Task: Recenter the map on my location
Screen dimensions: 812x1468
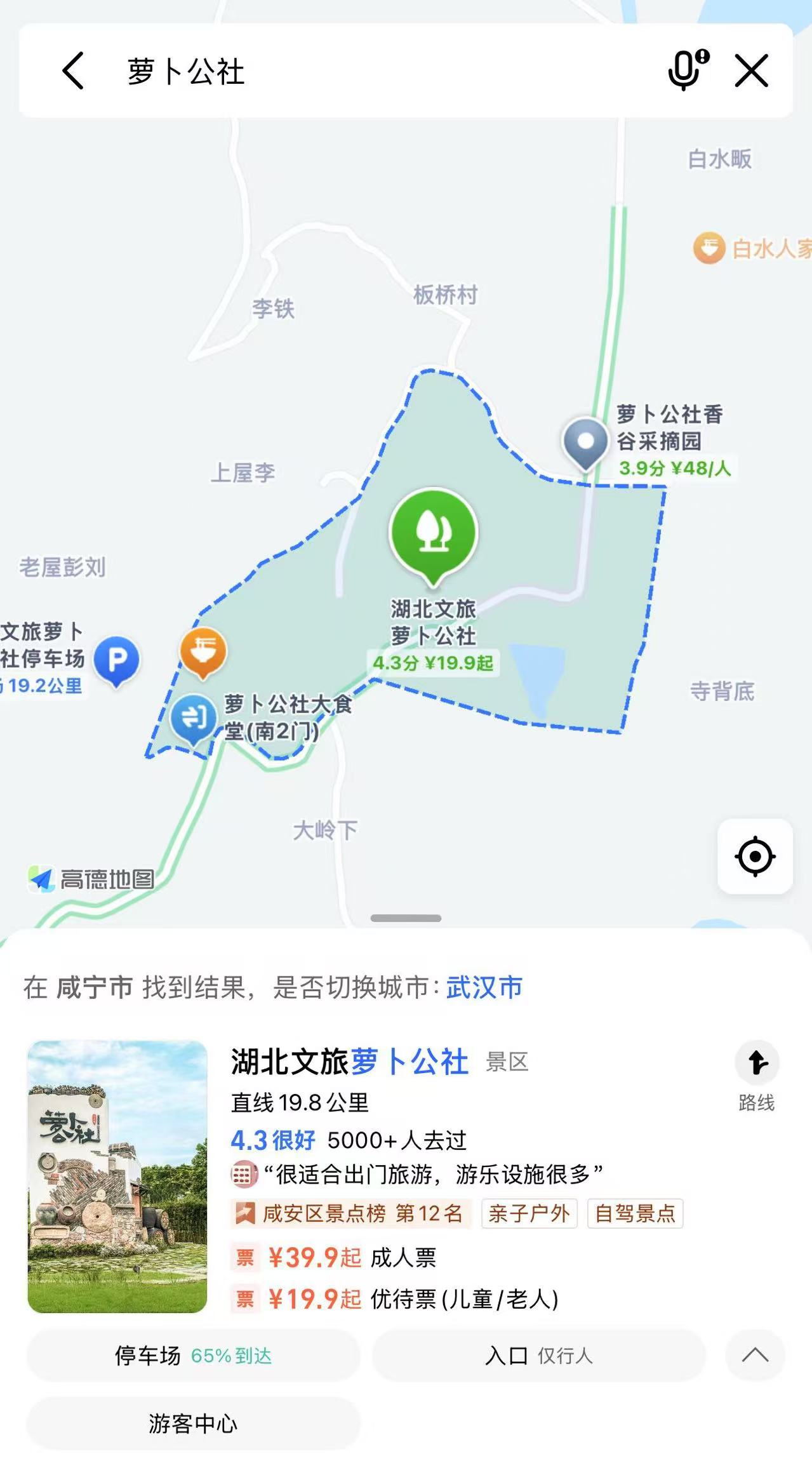Action: click(x=755, y=857)
